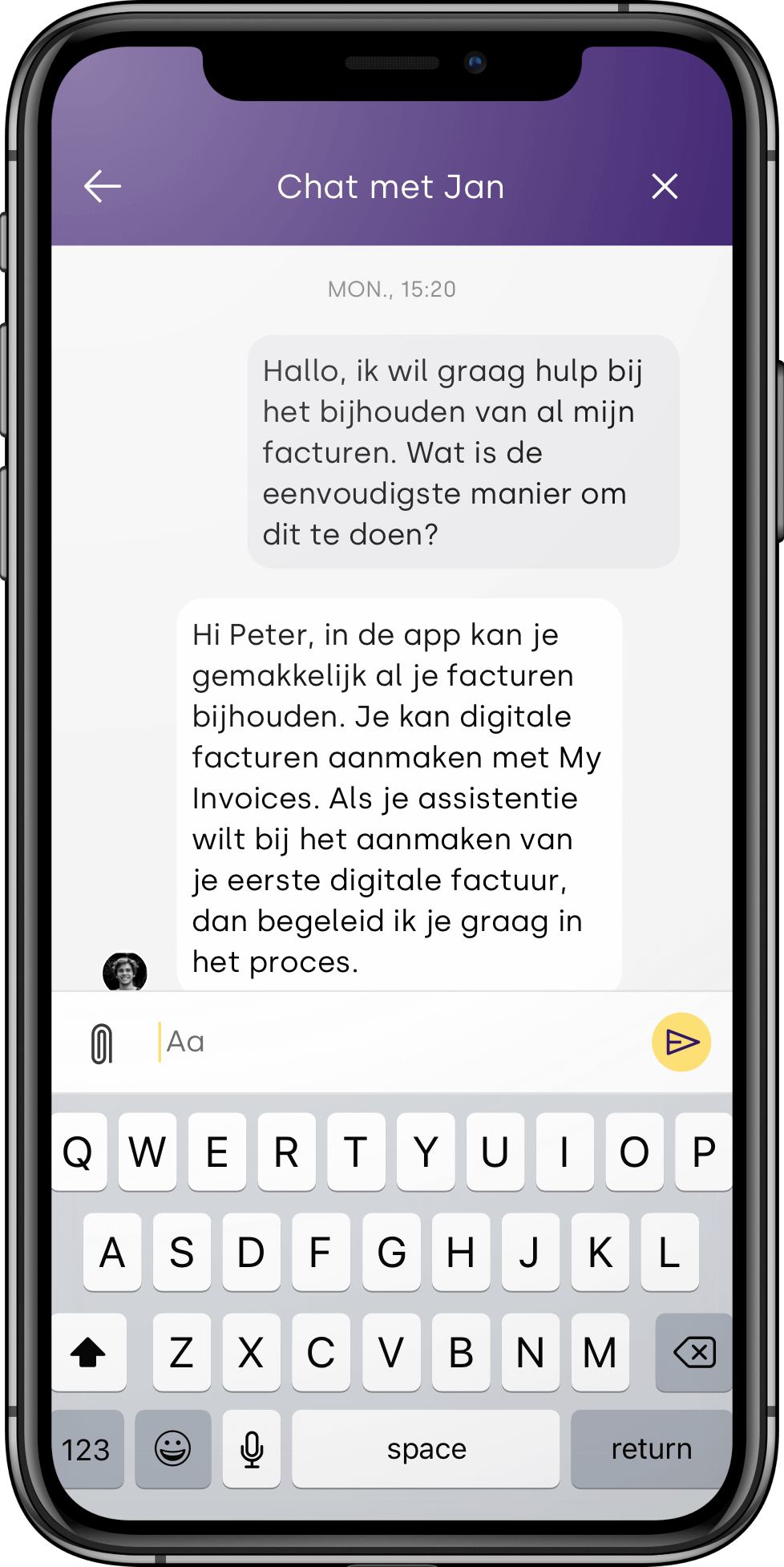Open the emoji keyboard
This screenshot has width=784, height=1567.
tap(172, 1448)
